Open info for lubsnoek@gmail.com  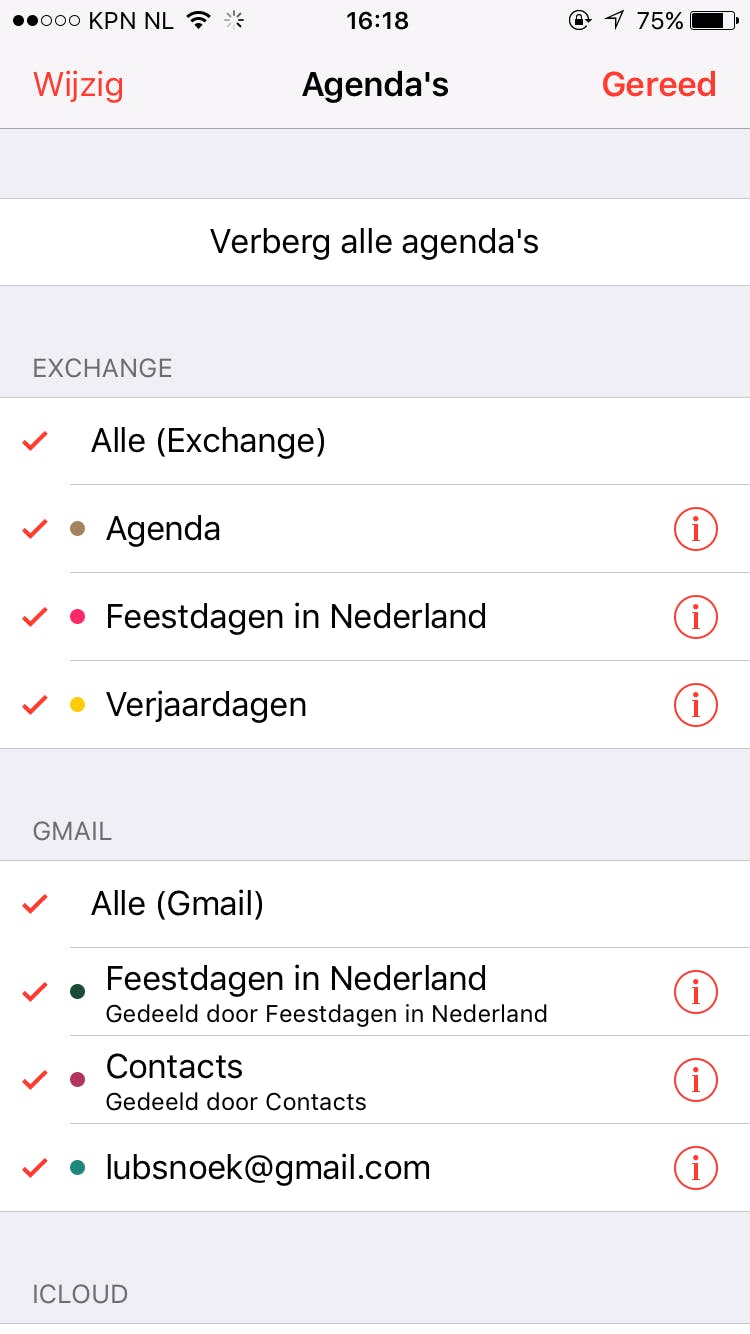(695, 1168)
